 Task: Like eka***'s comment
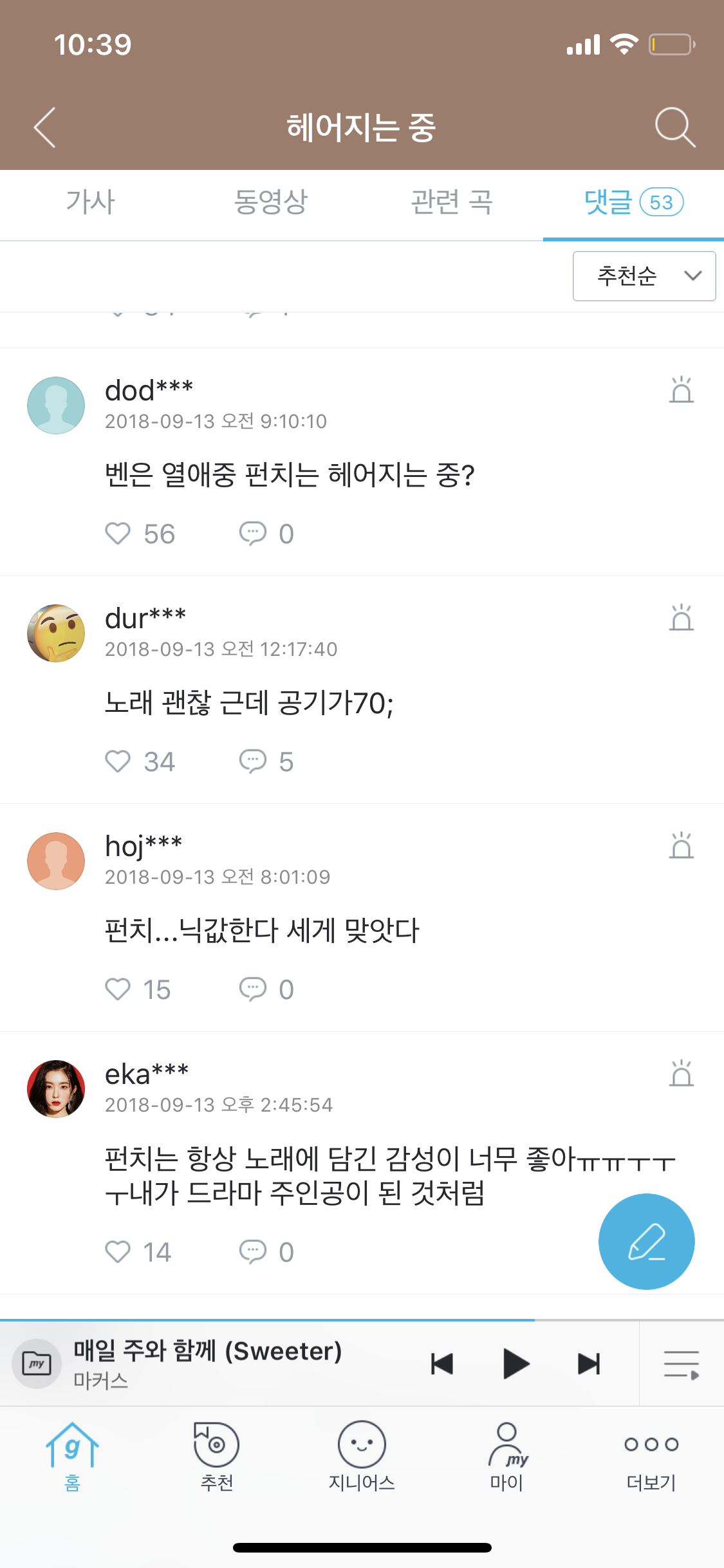click(118, 1252)
